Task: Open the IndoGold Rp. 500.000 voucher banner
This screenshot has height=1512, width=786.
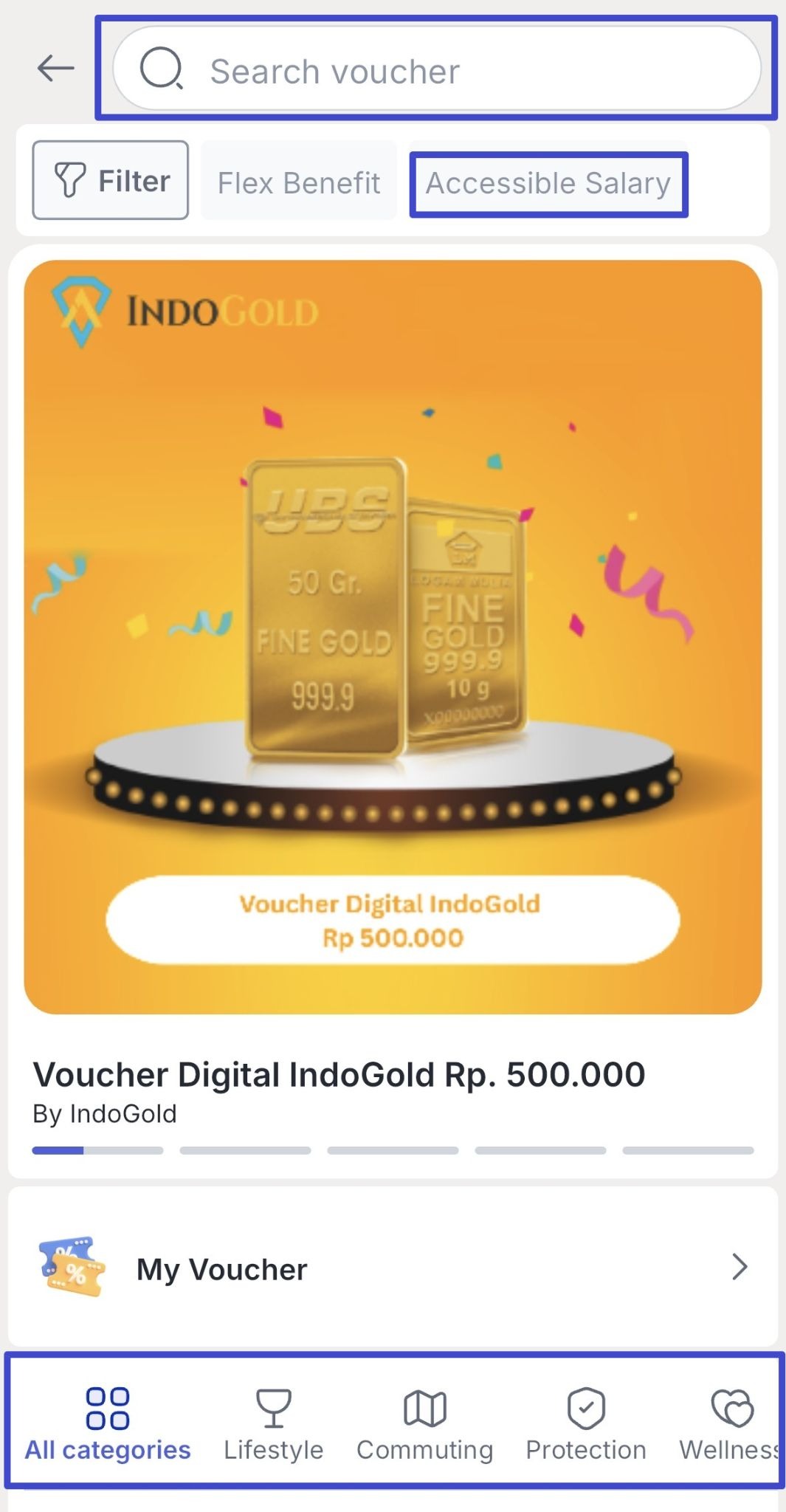Action: point(393,636)
